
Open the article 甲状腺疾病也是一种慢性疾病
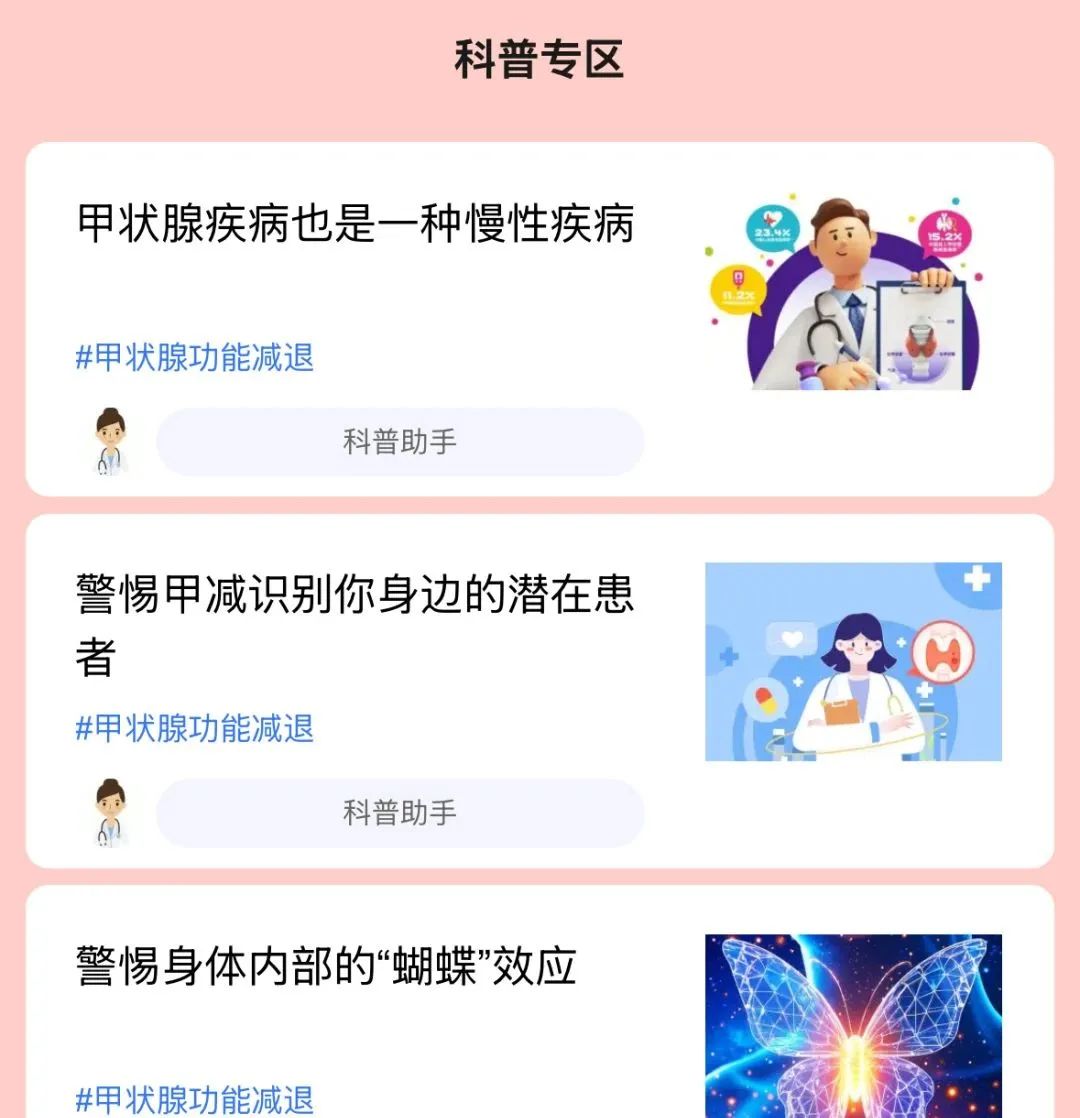tap(355, 228)
